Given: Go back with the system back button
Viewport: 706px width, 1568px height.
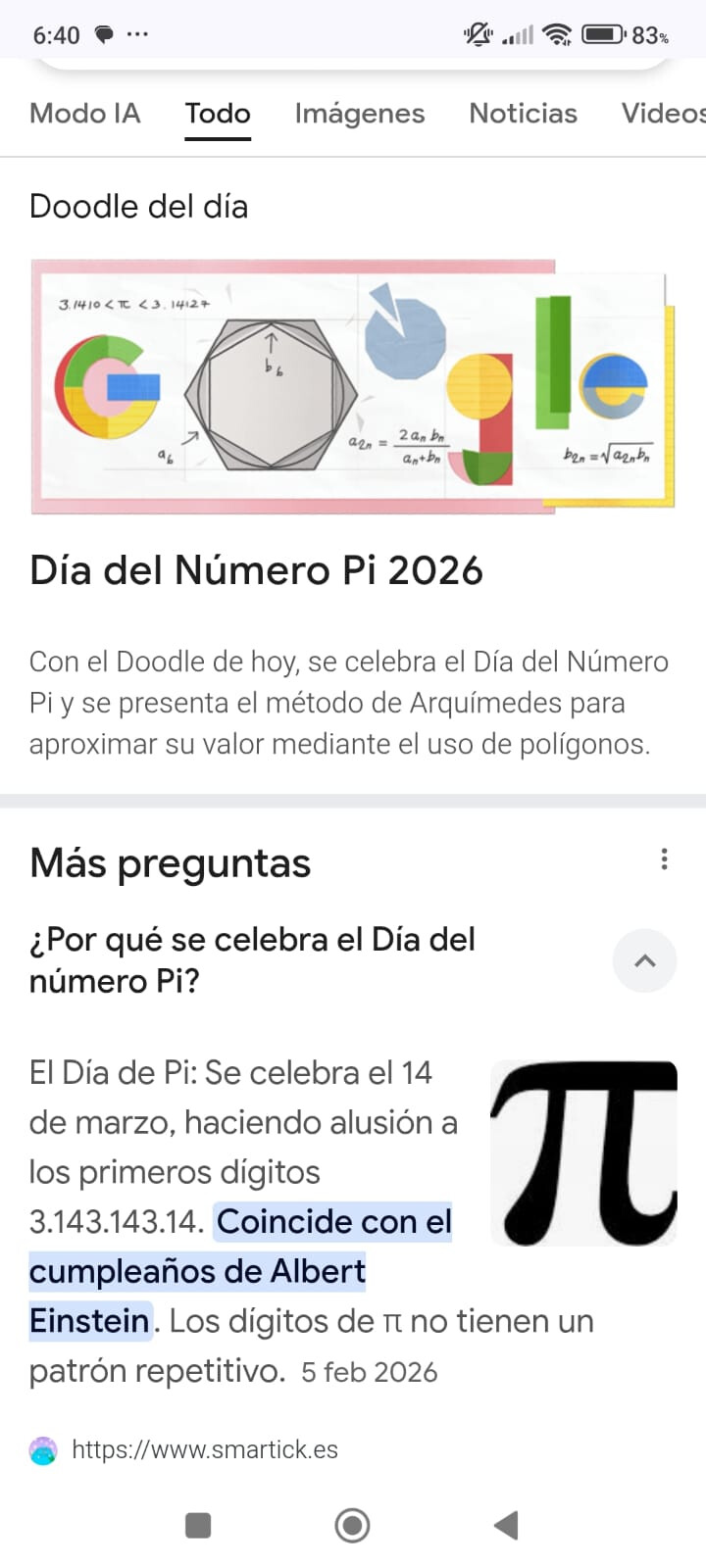Looking at the screenshot, I should point(506,1525).
